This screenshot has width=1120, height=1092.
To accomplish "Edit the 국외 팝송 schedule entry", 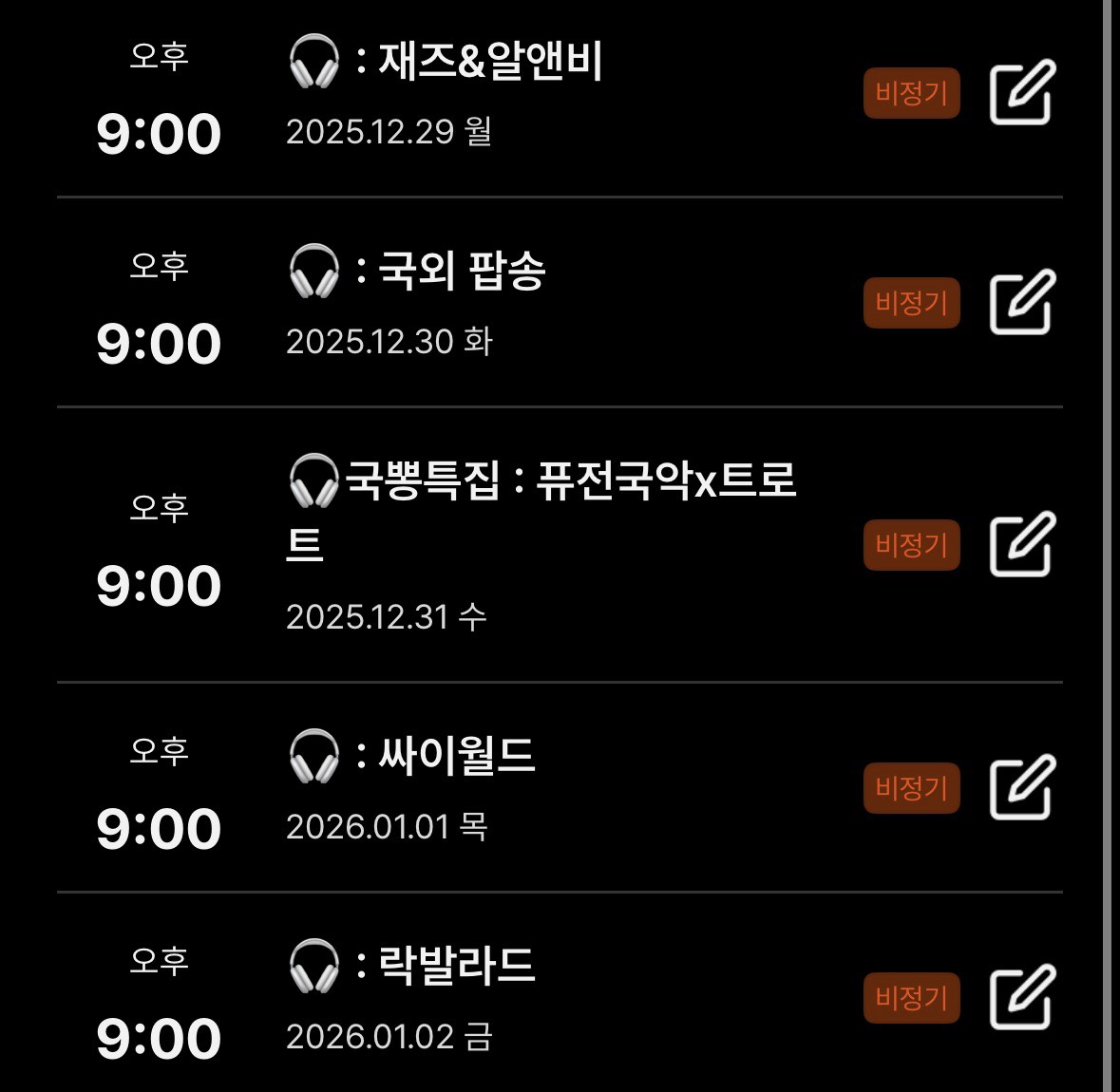I will [x=1022, y=303].
